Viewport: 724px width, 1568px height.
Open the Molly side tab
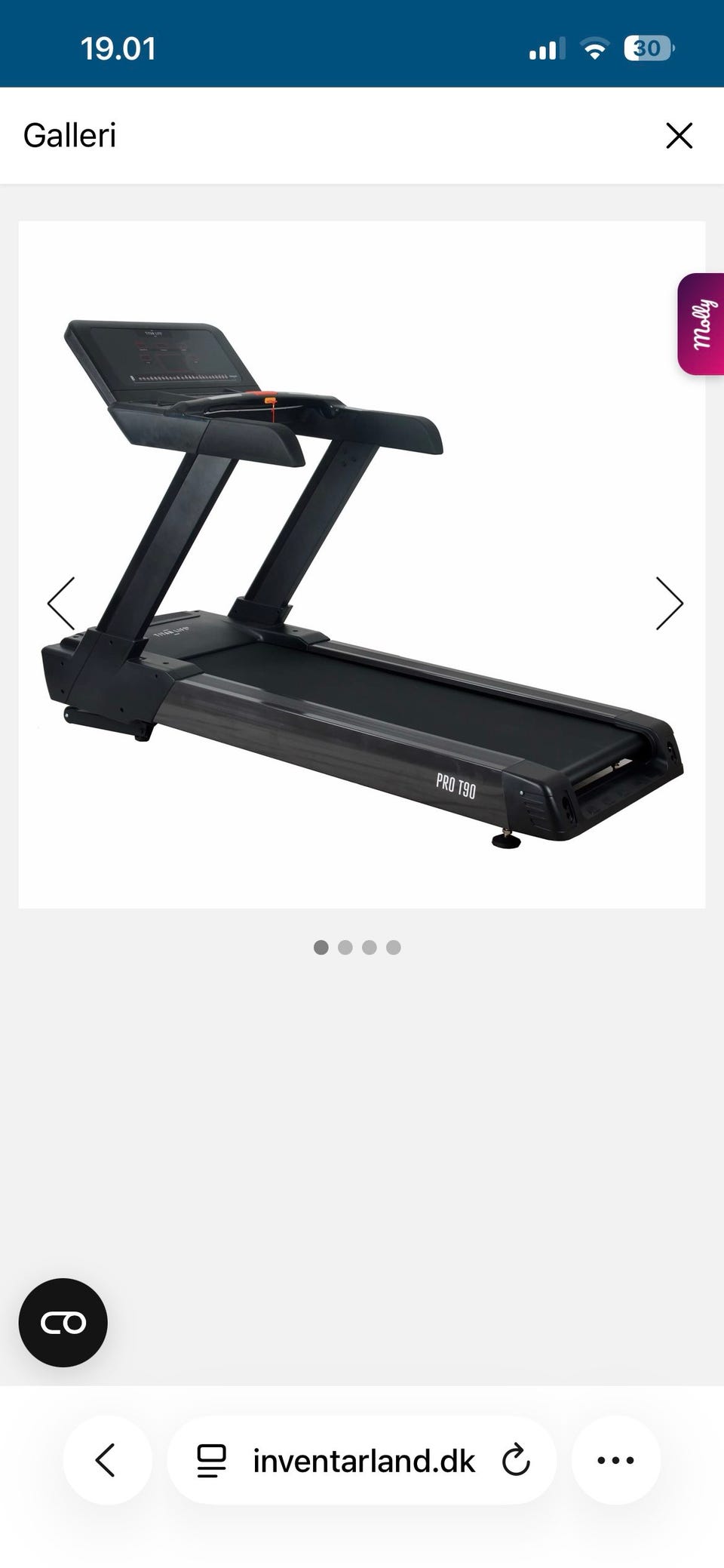pyautogui.click(x=701, y=324)
